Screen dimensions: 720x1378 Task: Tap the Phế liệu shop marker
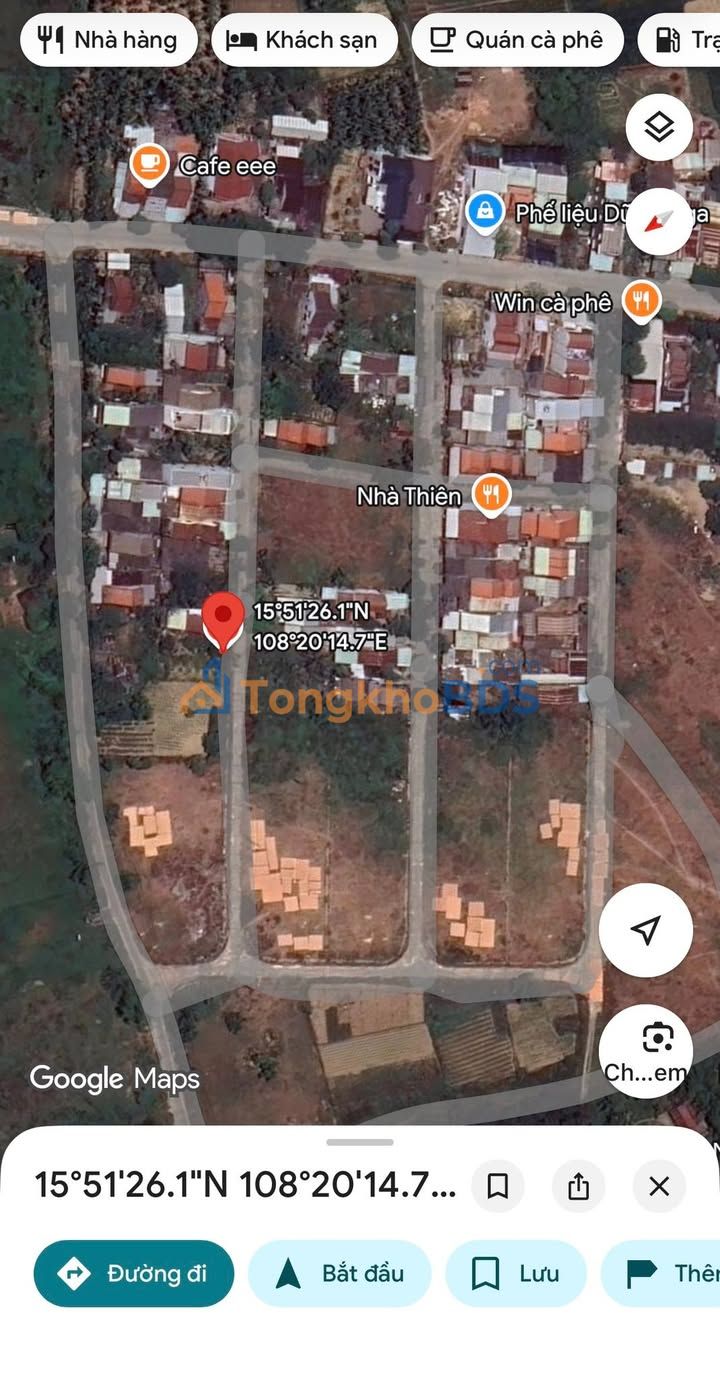click(x=485, y=211)
